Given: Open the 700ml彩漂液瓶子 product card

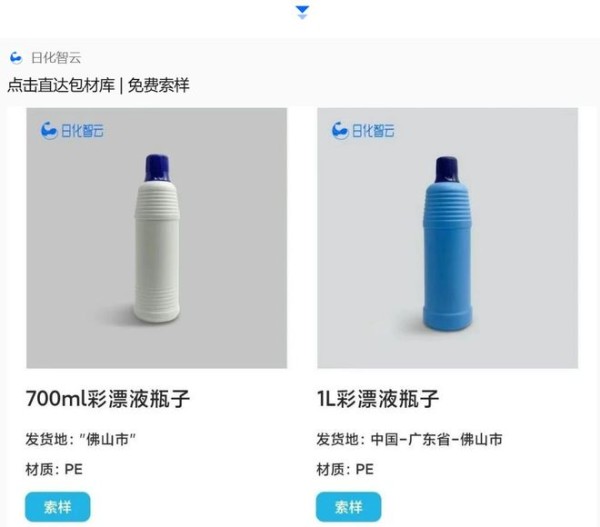Looking at the screenshot, I should (155, 238).
